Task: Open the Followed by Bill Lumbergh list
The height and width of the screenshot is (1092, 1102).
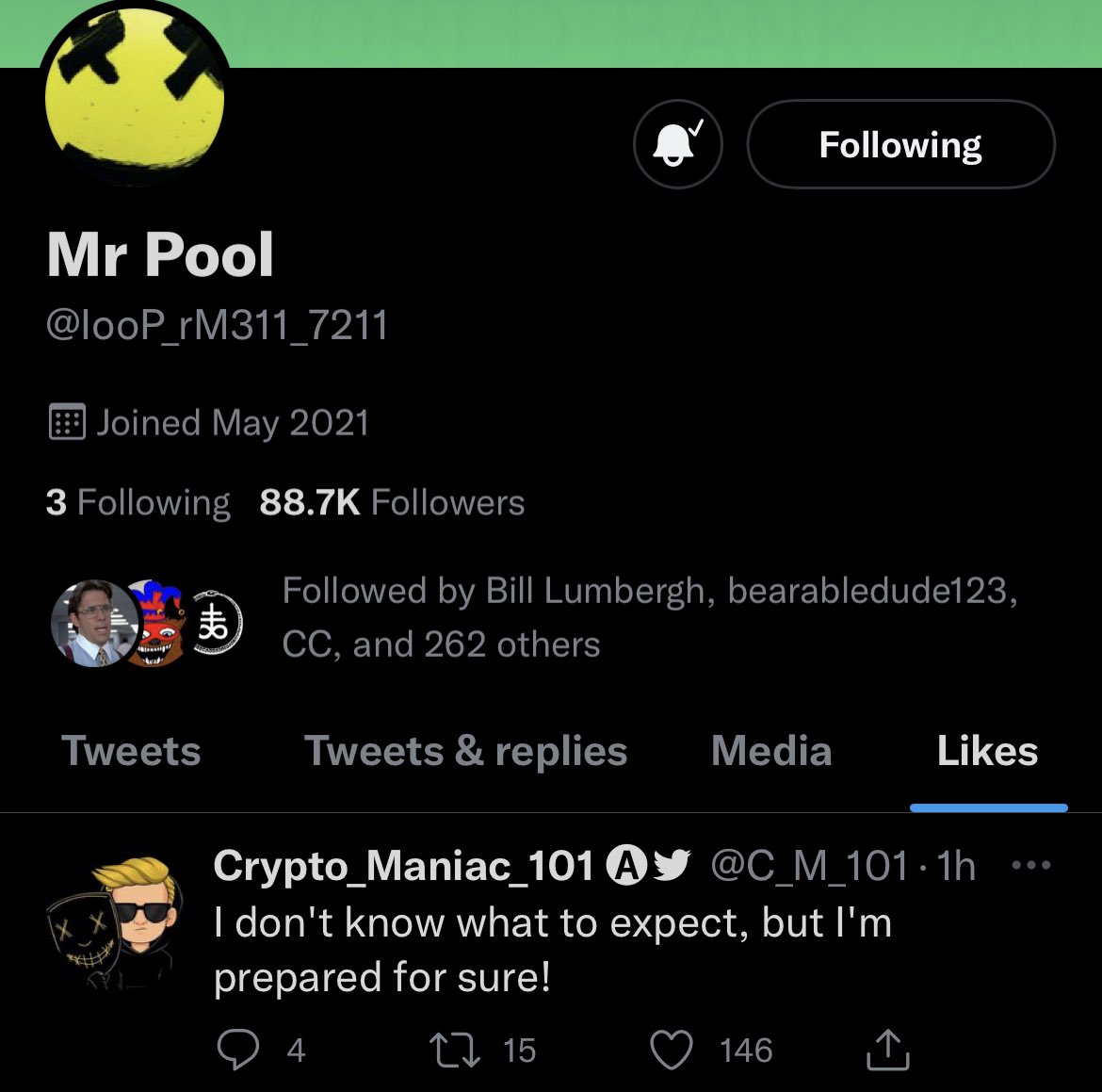Action: (648, 617)
